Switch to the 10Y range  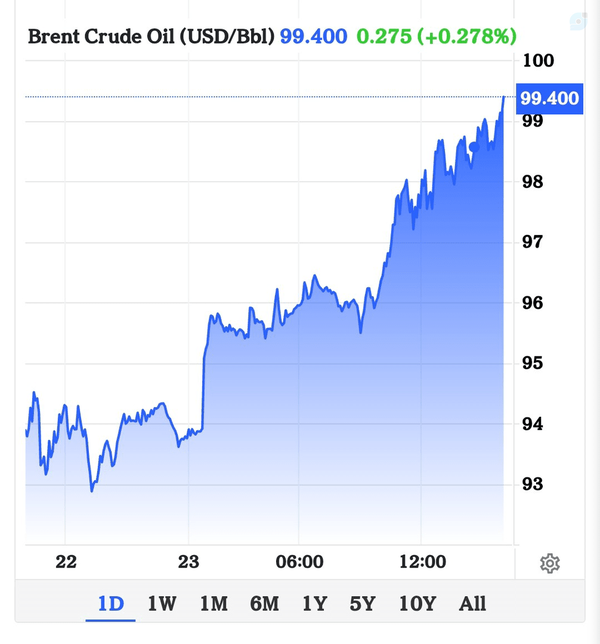[417, 604]
